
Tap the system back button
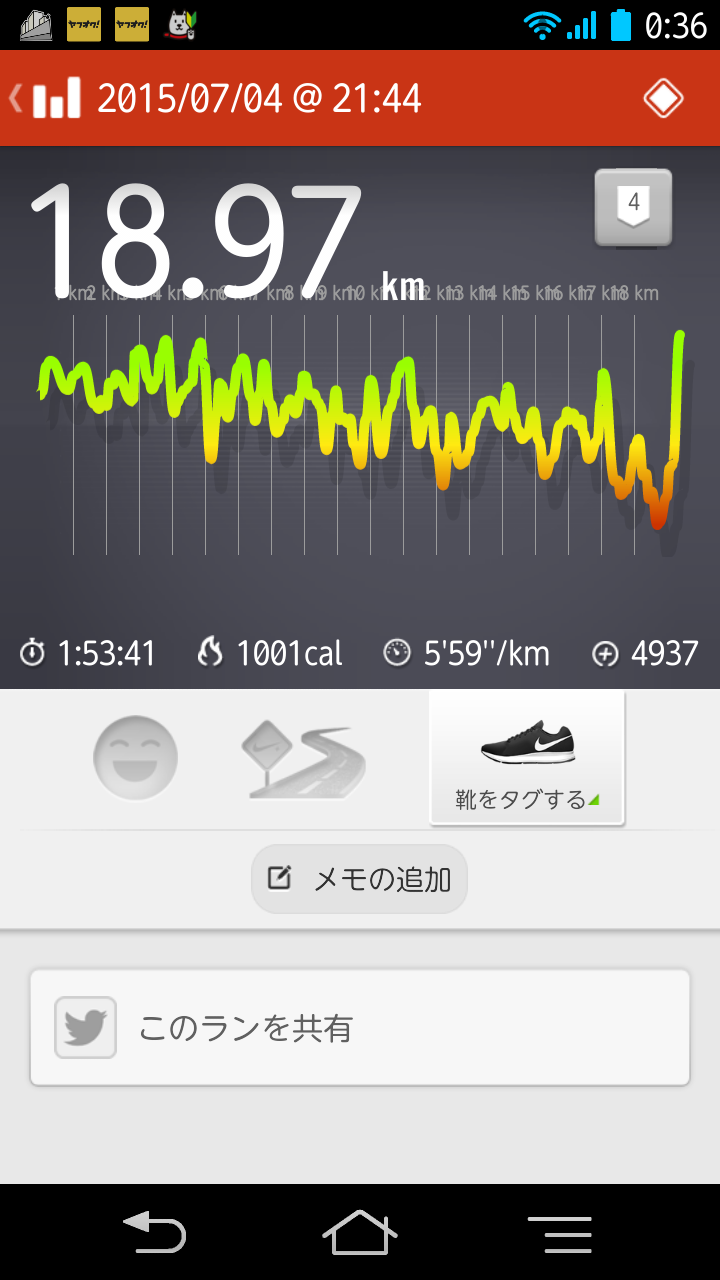[154, 1232]
